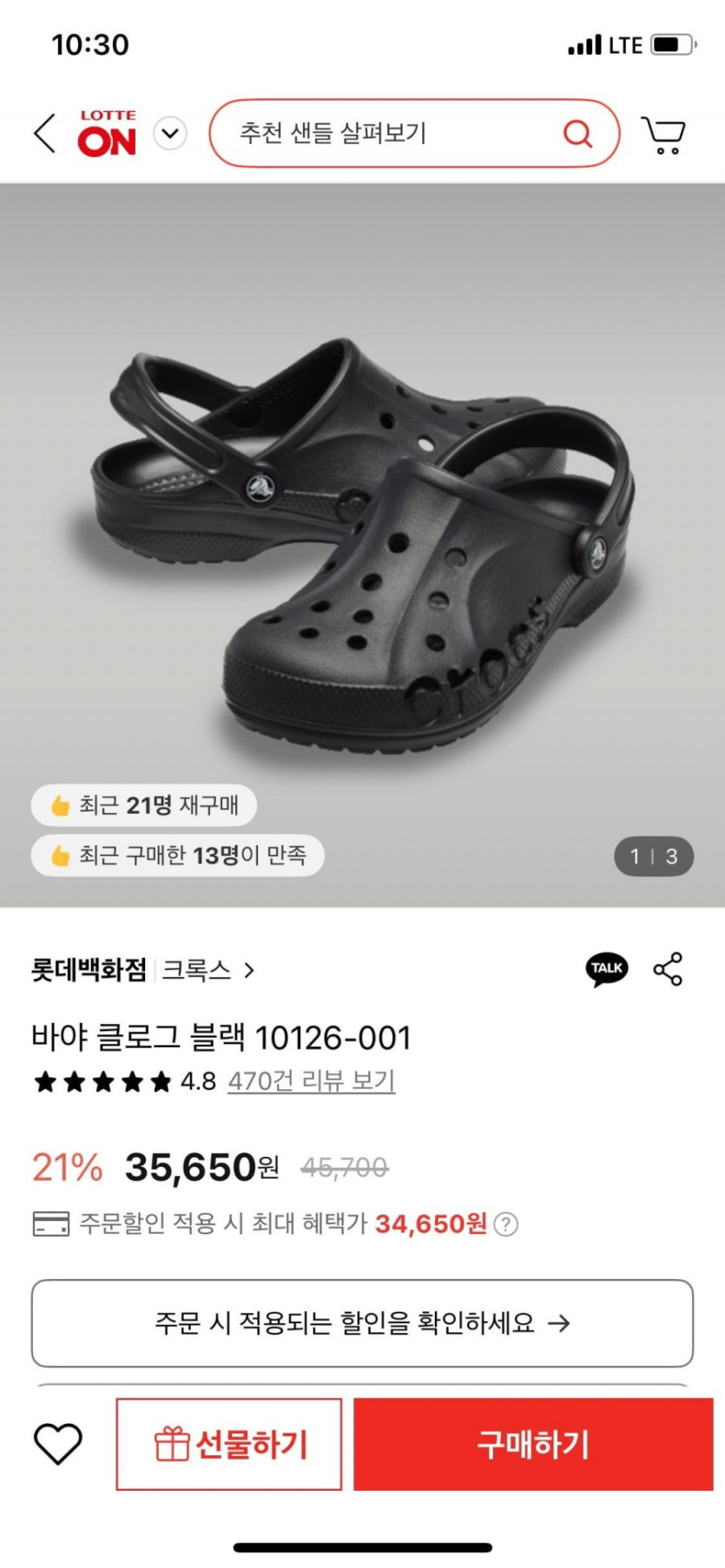Expand the dropdown next to Lotte ON logo

tap(170, 134)
